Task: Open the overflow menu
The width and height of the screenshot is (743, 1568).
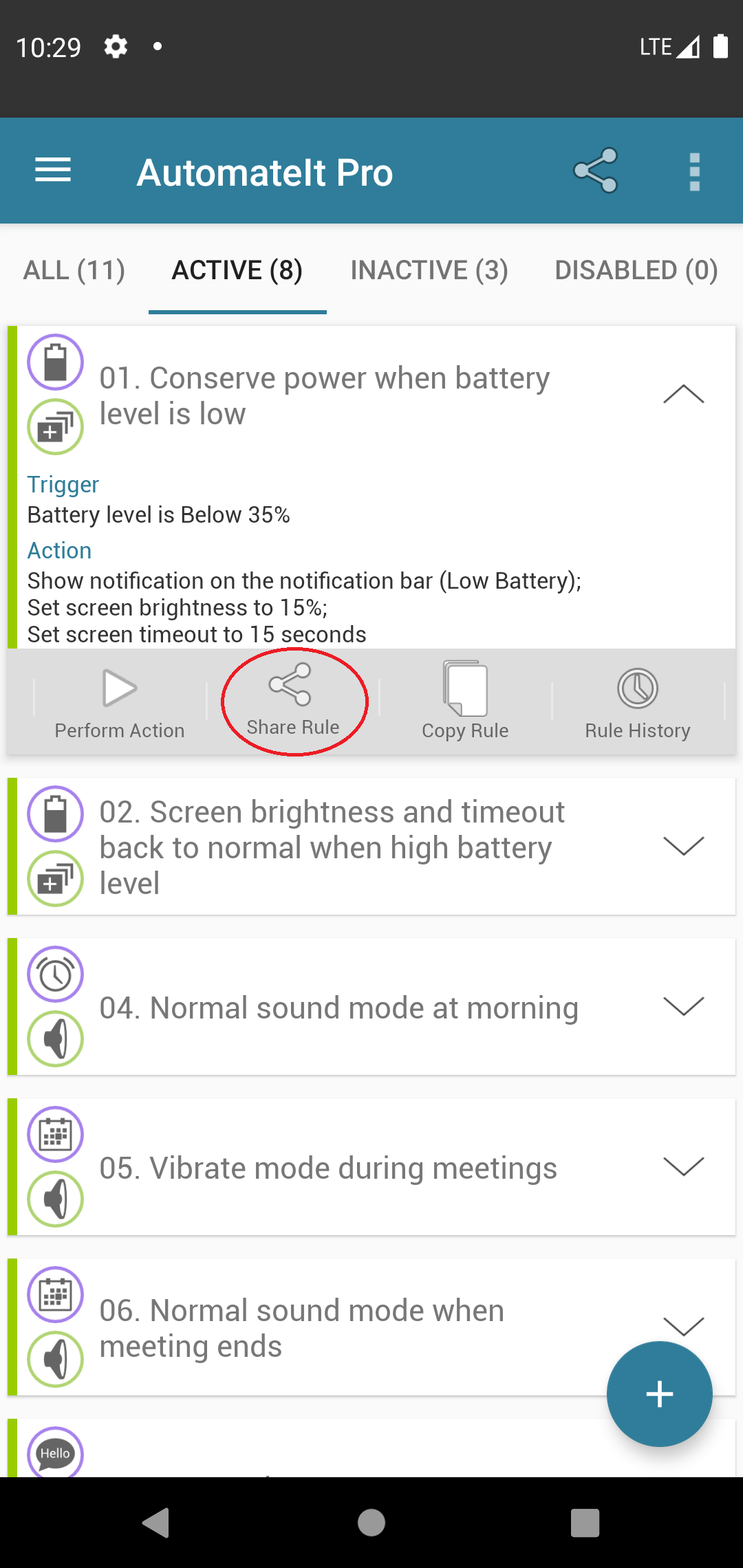Action: pyautogui.click(x=694, y=171)
